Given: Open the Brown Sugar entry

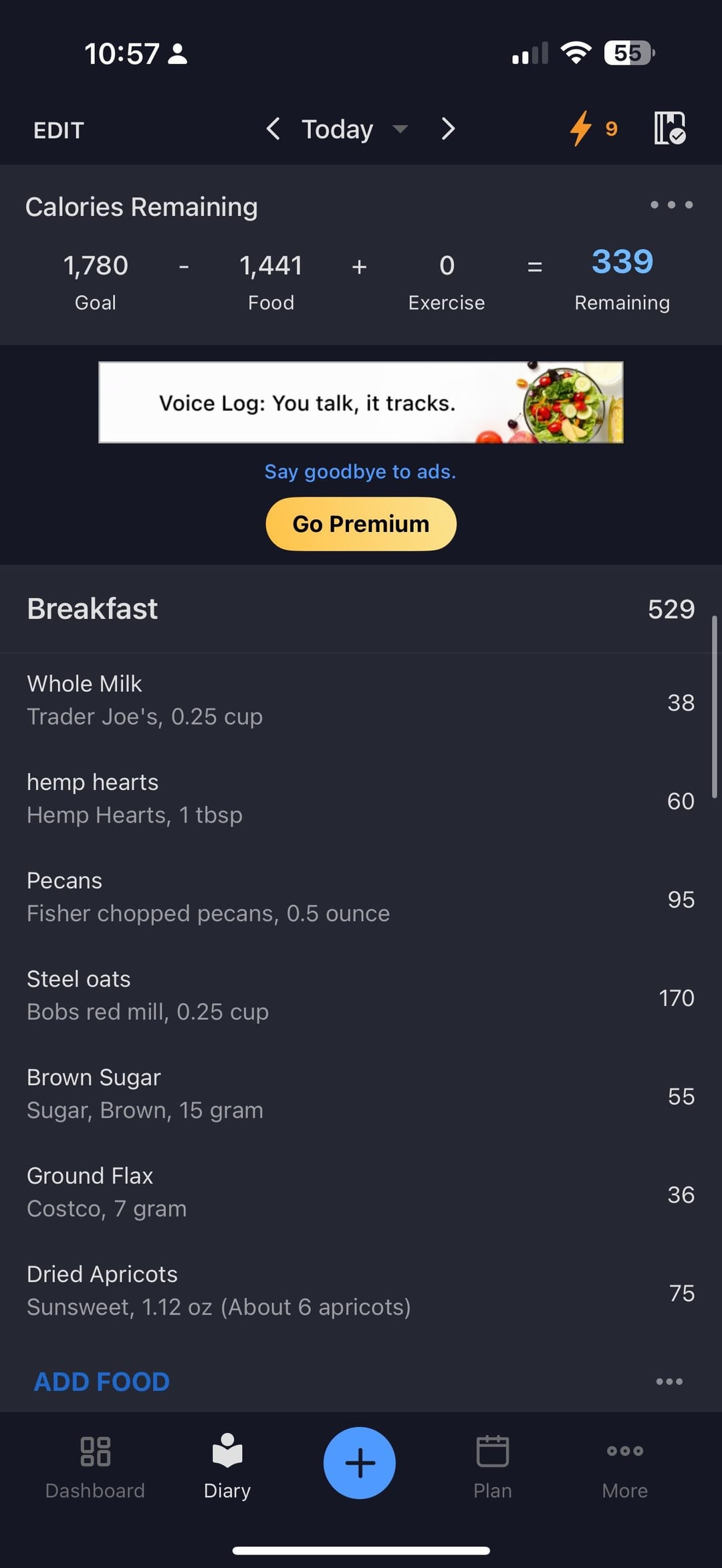Looking at the screenshot, I should click(x=361, y=1093).
